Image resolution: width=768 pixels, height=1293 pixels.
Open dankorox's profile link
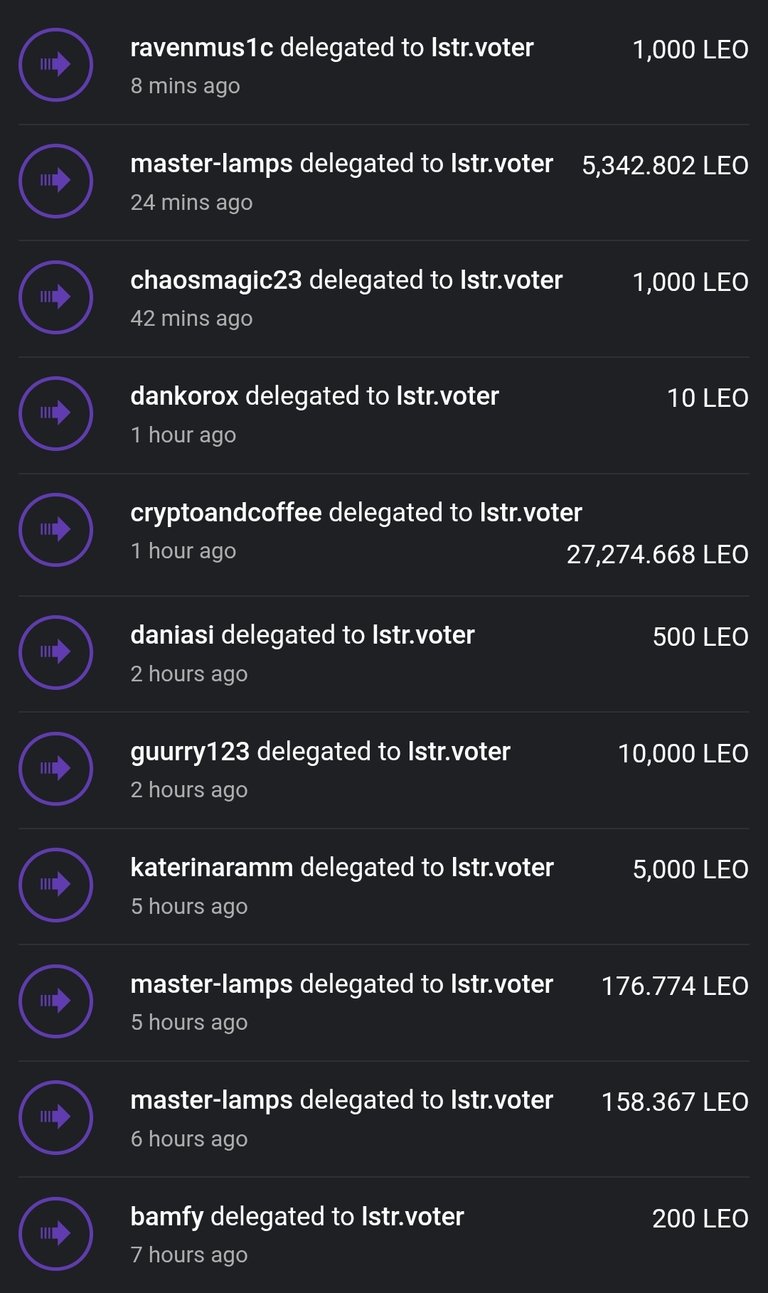(184, 397)
